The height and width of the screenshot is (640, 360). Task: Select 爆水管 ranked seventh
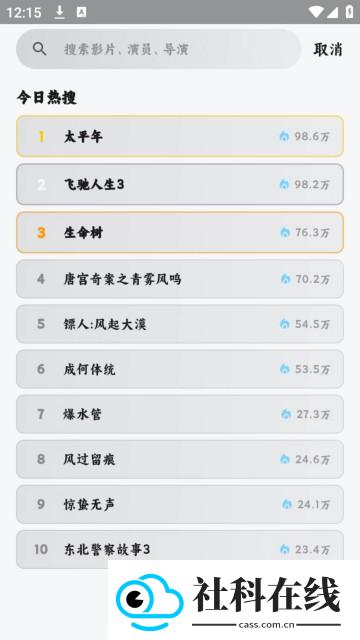[x=180, y=414]
